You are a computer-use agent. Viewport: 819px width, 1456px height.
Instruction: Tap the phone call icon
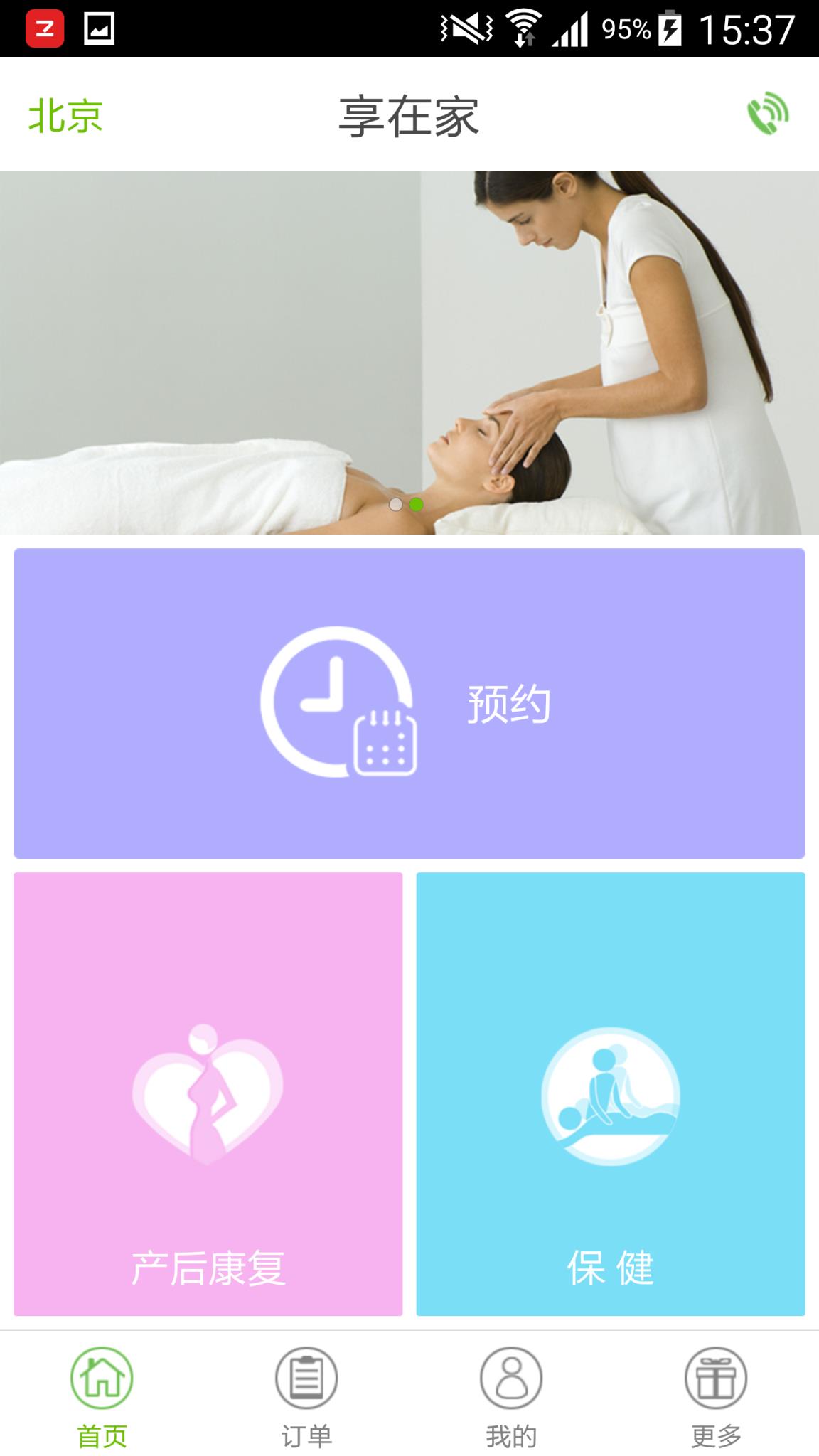[x=767, y=114]
